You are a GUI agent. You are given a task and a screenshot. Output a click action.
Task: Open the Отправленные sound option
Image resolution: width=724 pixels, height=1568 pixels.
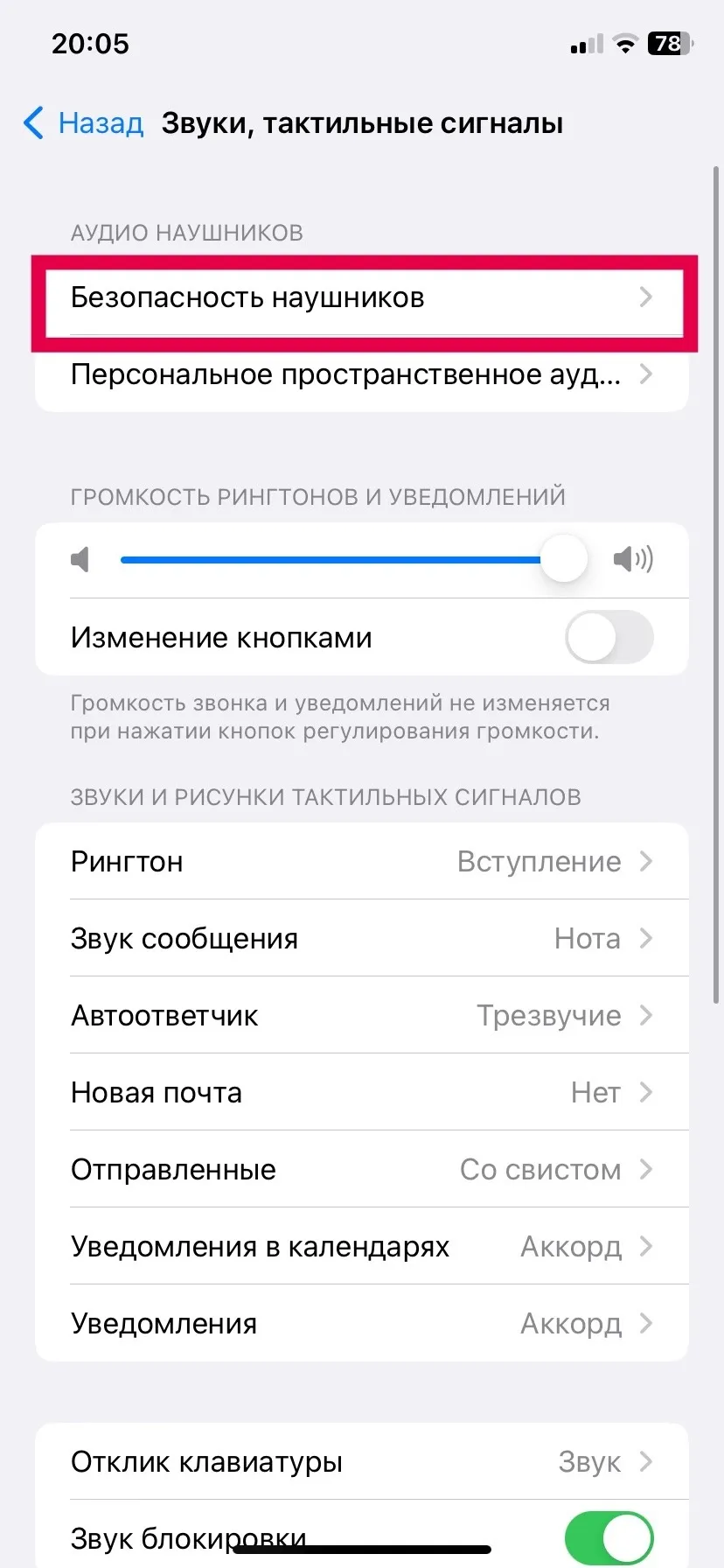[x=362, y=1169]
